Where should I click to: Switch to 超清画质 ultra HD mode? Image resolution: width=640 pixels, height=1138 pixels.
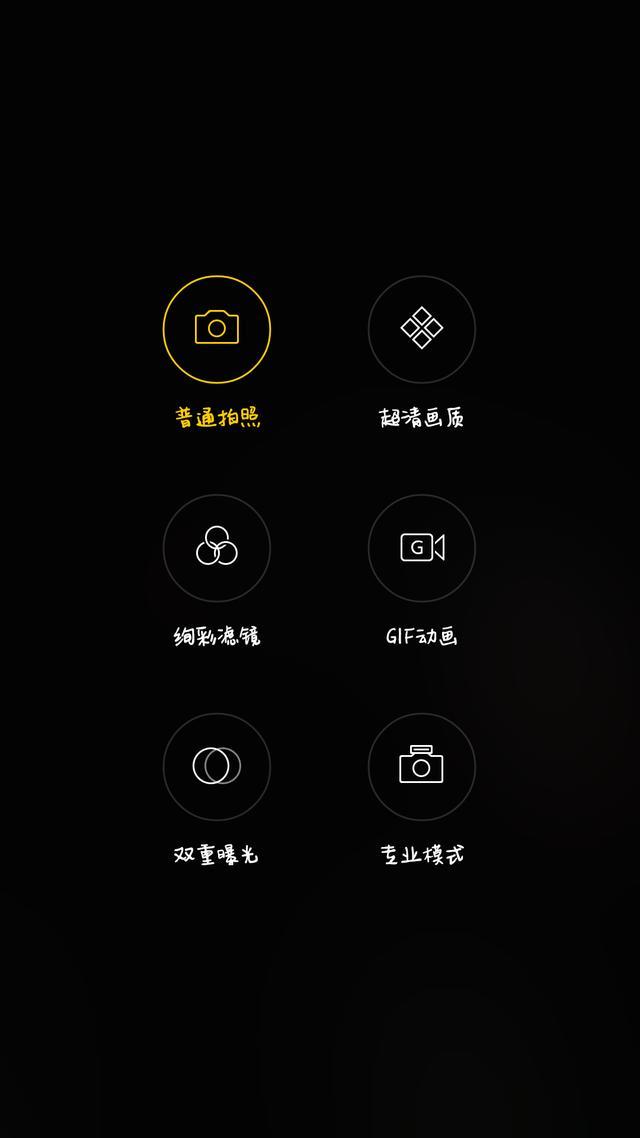tap(422, 329)
